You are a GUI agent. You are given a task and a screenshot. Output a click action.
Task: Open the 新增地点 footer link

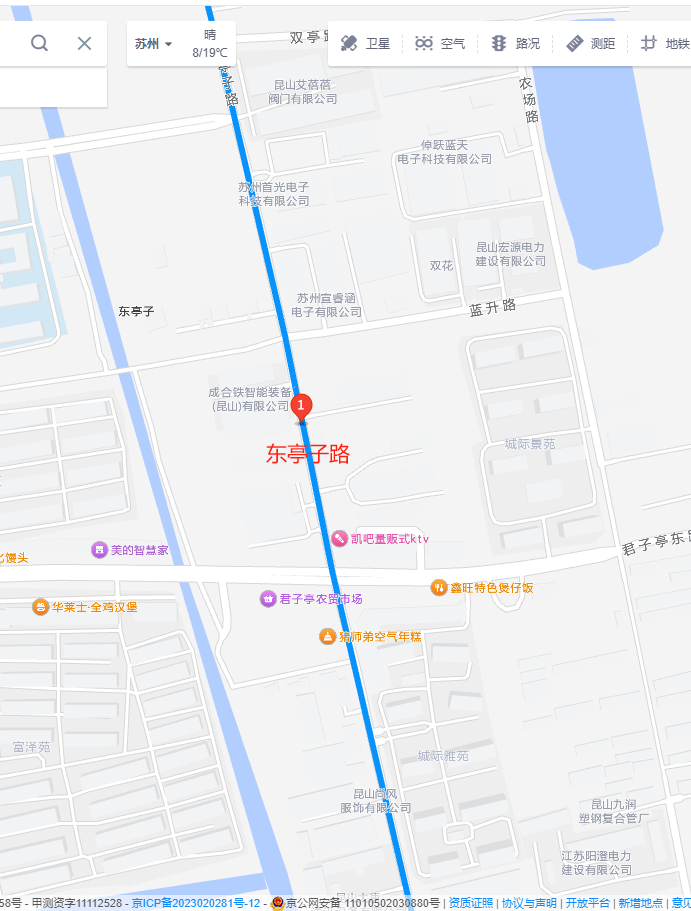[x=640, y=903]
